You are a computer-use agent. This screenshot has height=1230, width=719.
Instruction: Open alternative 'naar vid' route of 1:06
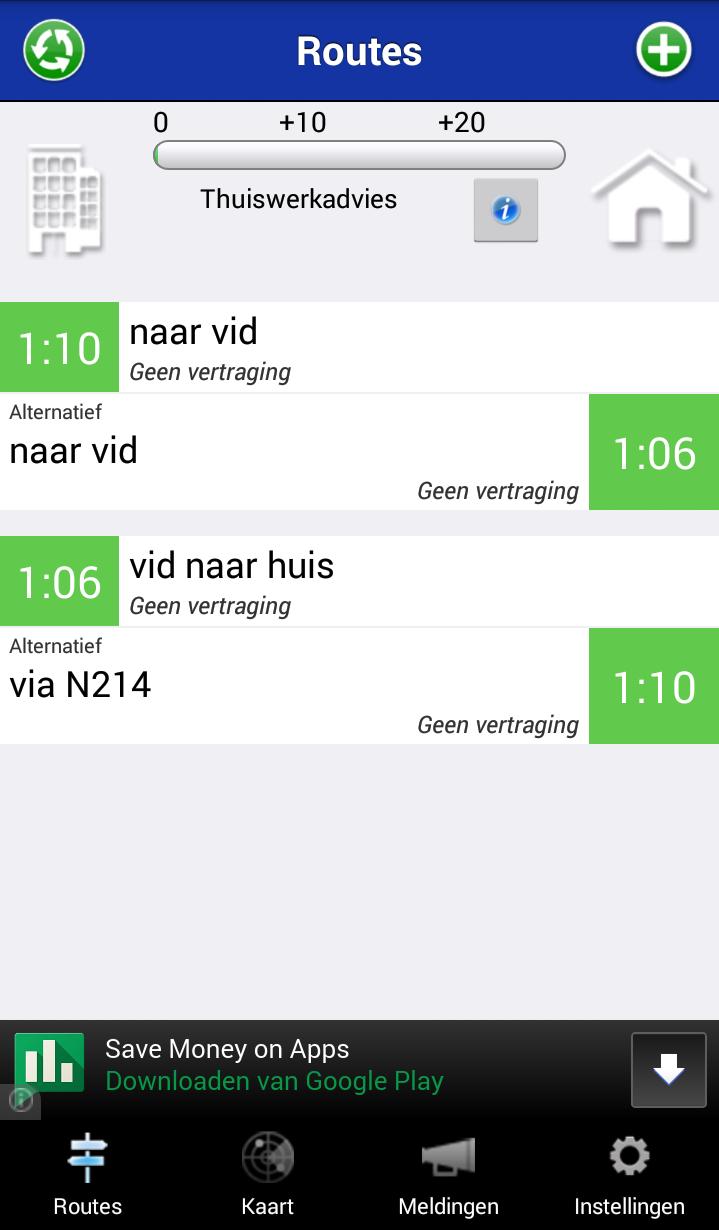click(359, 452)
